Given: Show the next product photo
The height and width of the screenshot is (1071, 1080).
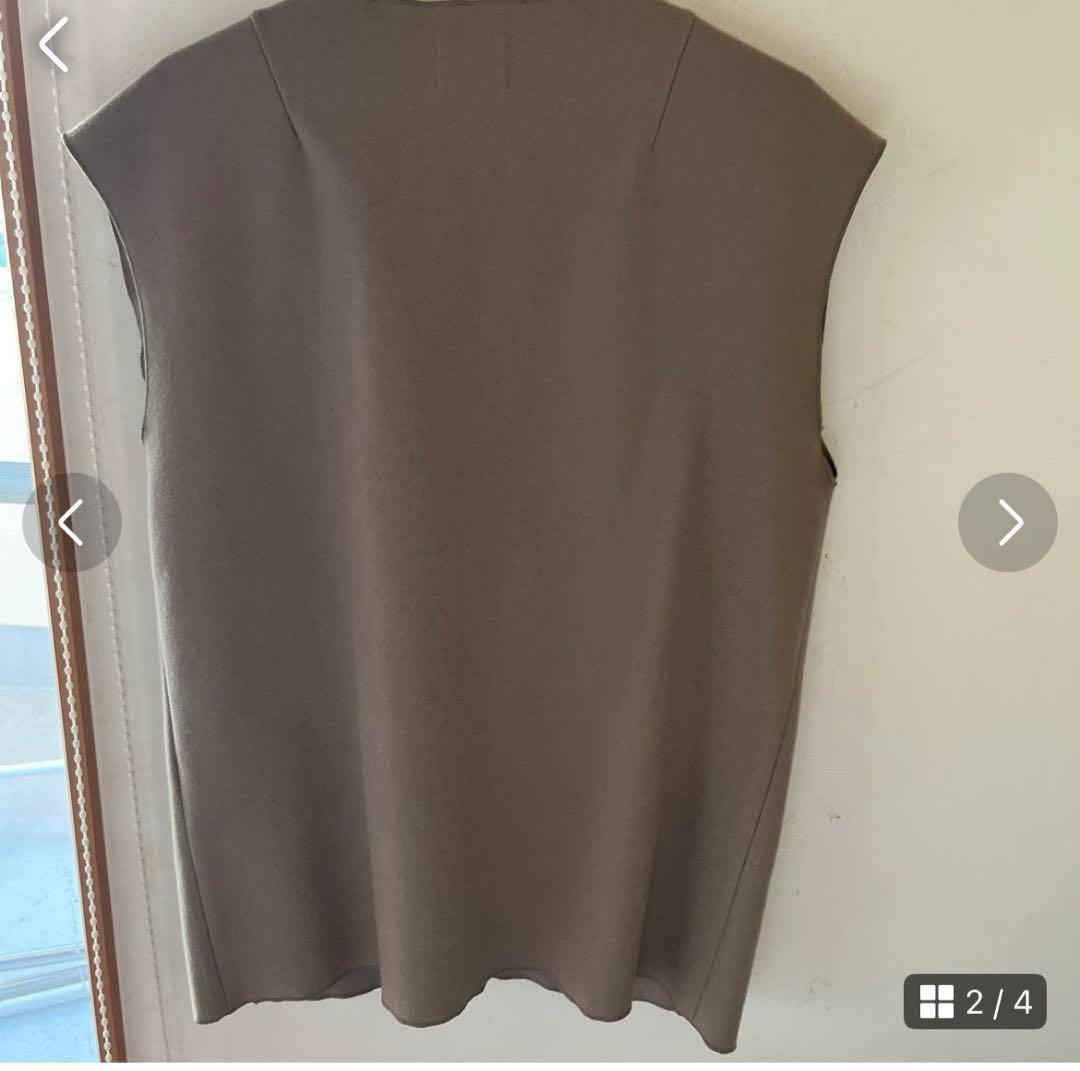Looking at the screenshot, I should [1007, 522].
